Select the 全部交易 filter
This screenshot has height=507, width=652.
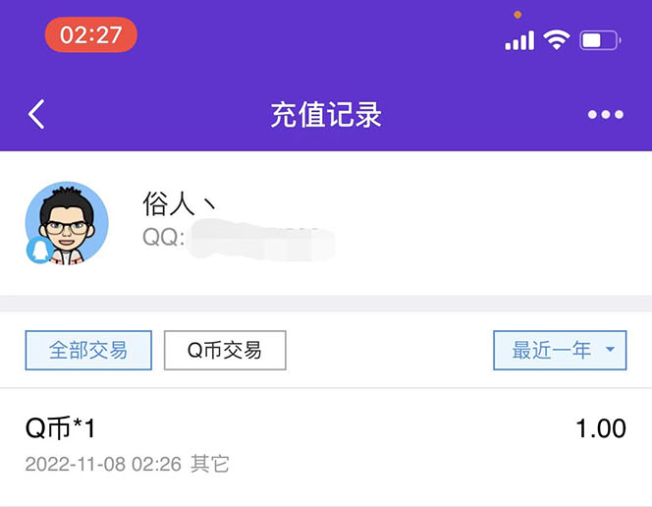pyautogui.click(x=89, y=350)
